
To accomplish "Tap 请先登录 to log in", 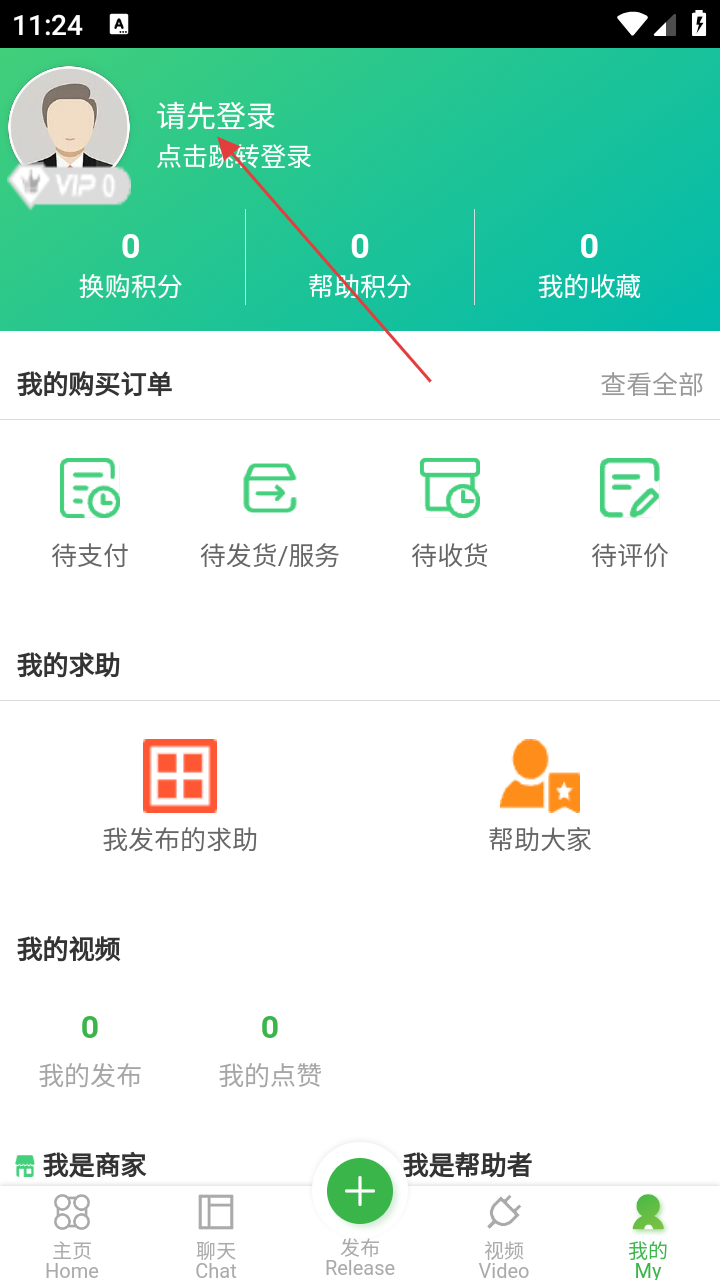I will click(216, 117).
